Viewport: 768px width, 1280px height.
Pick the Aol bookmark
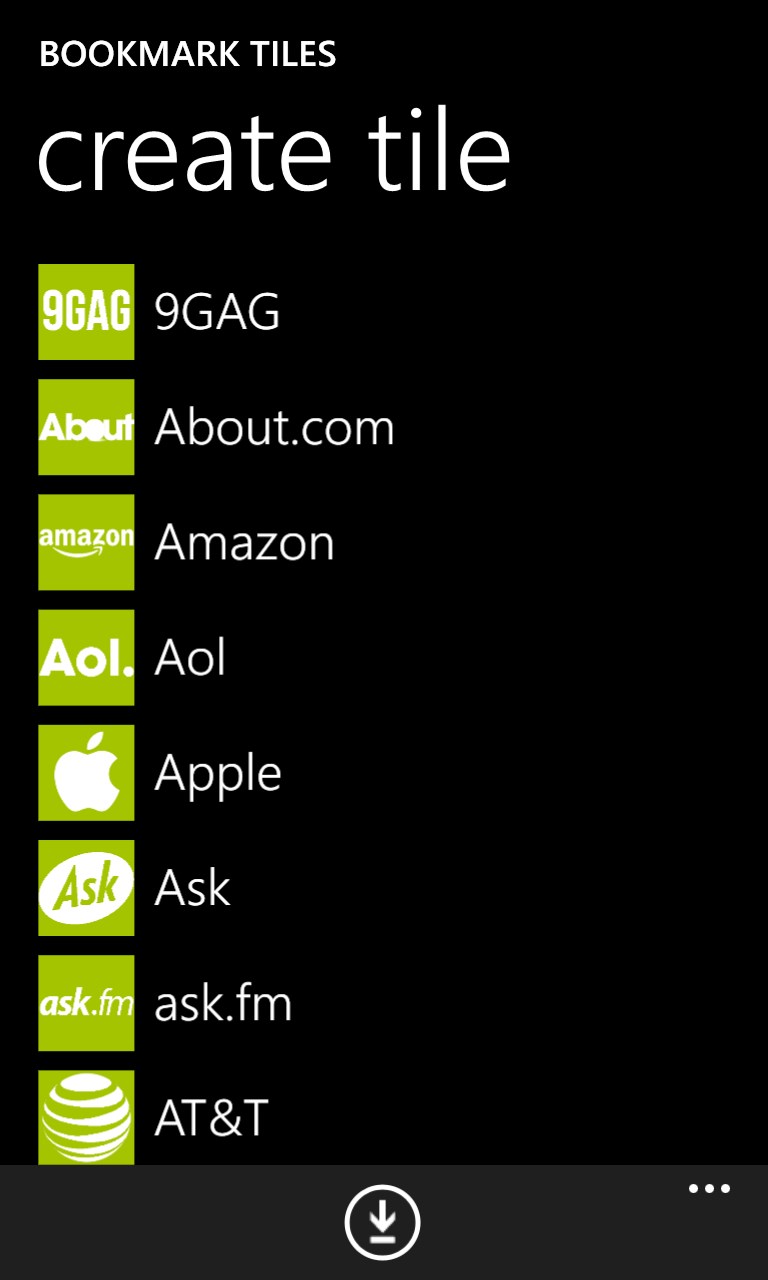(190, 658)
